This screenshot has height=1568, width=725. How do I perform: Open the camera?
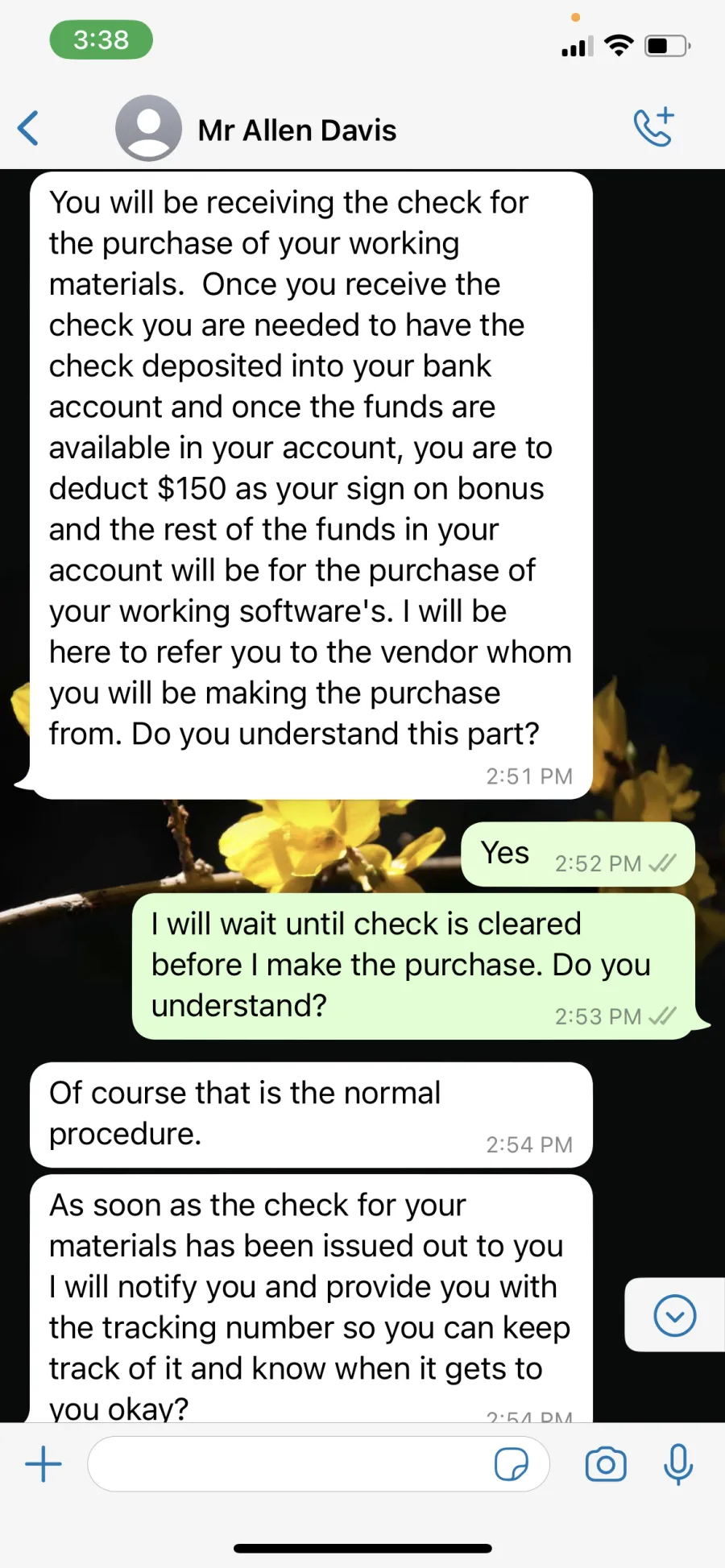606,1464
